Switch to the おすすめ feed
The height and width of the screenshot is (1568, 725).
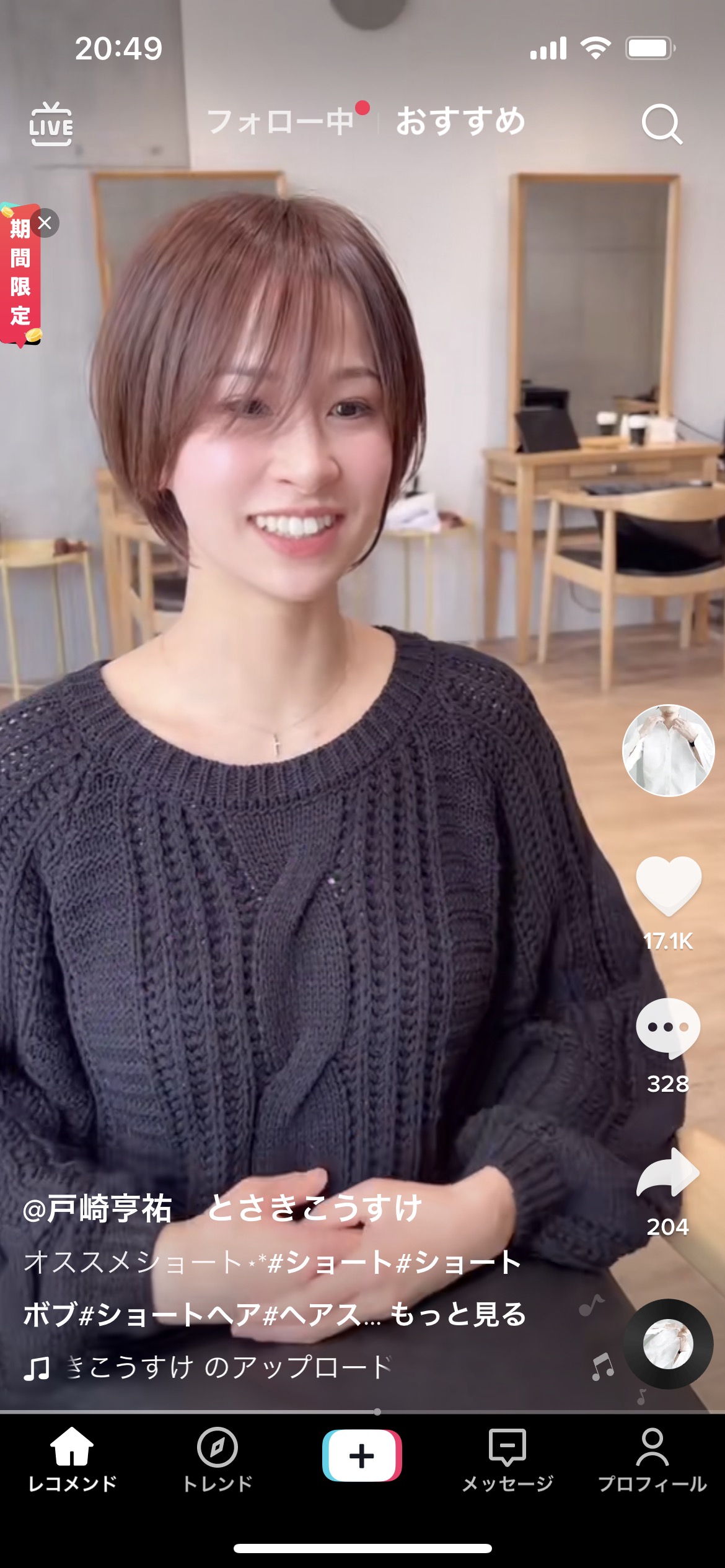pyautogui.click(x=460, y=121)
